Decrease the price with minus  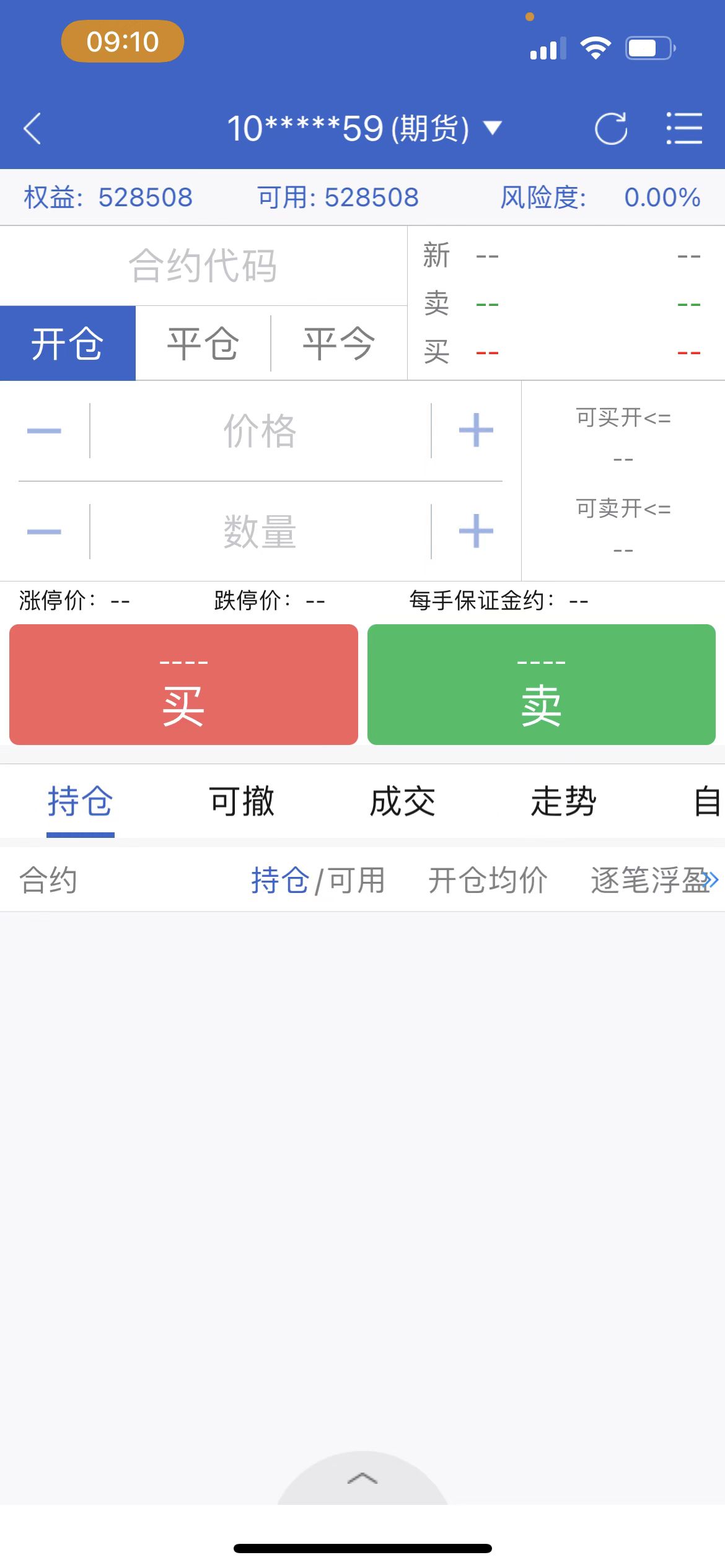pyautogui.click(x=44, y=430)
